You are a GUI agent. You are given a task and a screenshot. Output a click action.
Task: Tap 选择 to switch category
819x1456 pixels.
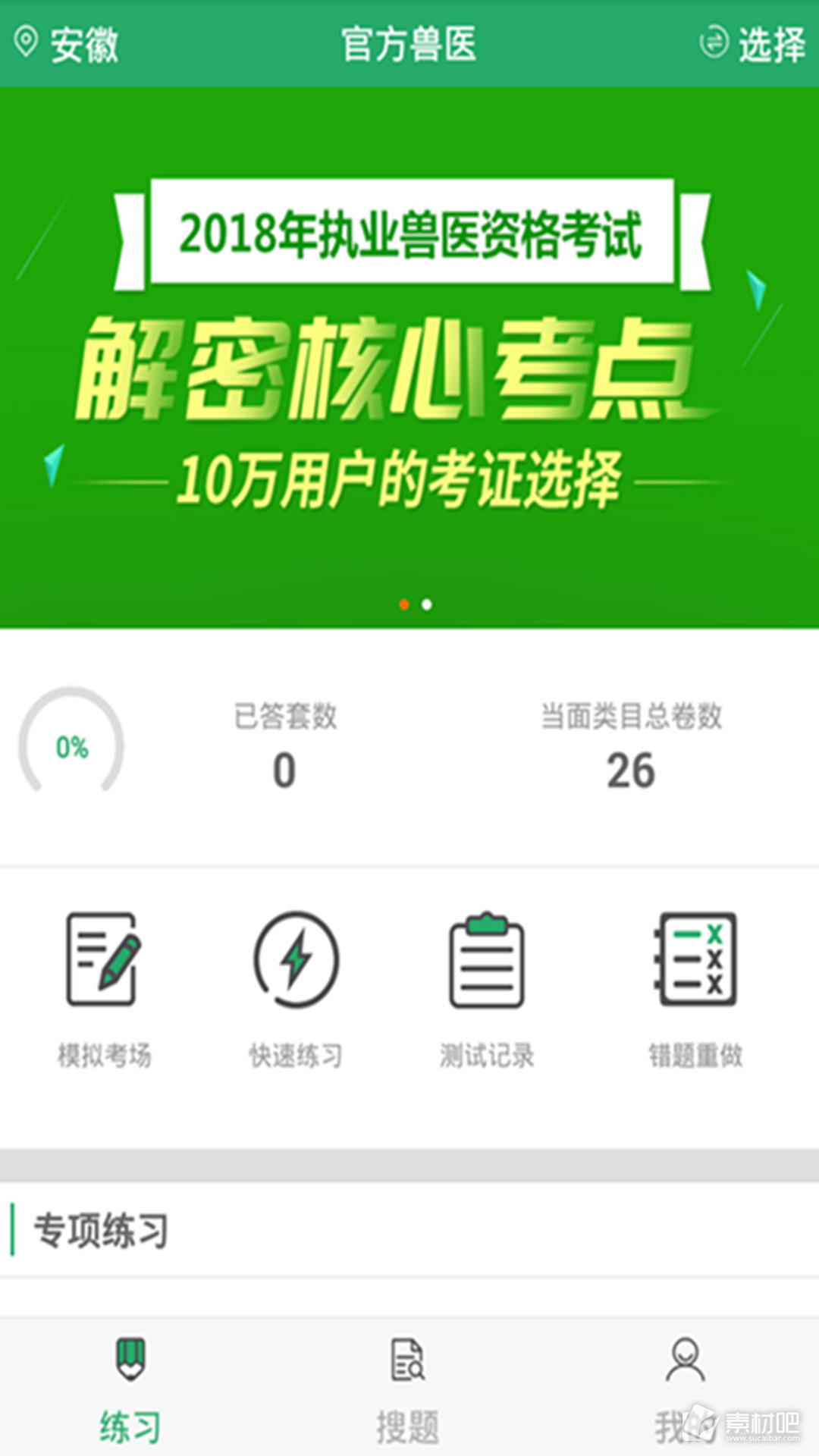[x=752, y=44]
